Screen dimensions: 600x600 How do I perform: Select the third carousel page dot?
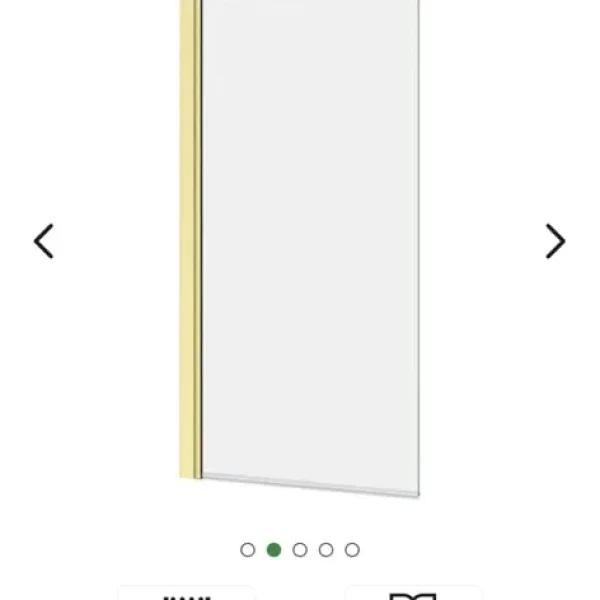(x=300, y=549)
